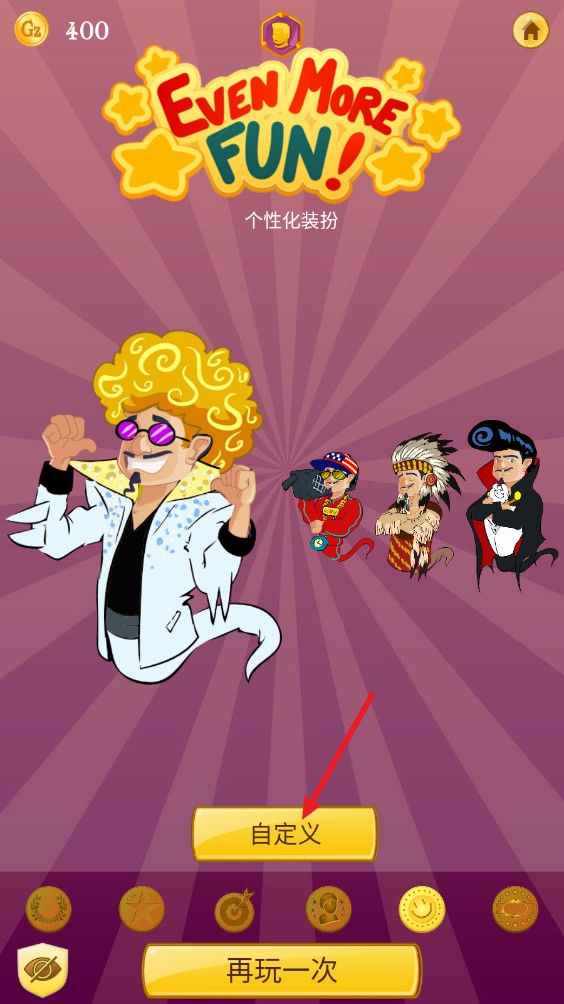Image resolution: width=564 pixels, height=1004 pixels.
Task: Tap the 自定义 customize button
Action: point(285,833)
